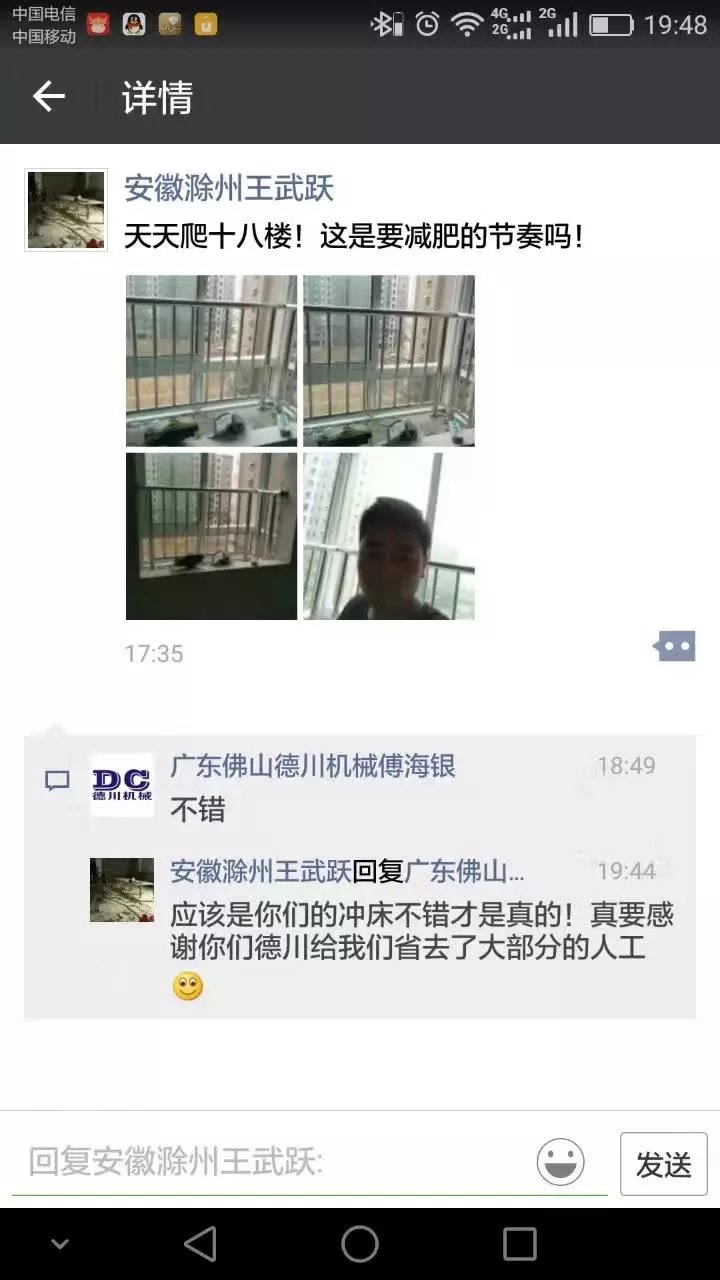720x1280 pixels.
Task: Open commenter 广东佛山德川机械傅海银's profile
Action: pyautogui.click(x=313, y=766)
